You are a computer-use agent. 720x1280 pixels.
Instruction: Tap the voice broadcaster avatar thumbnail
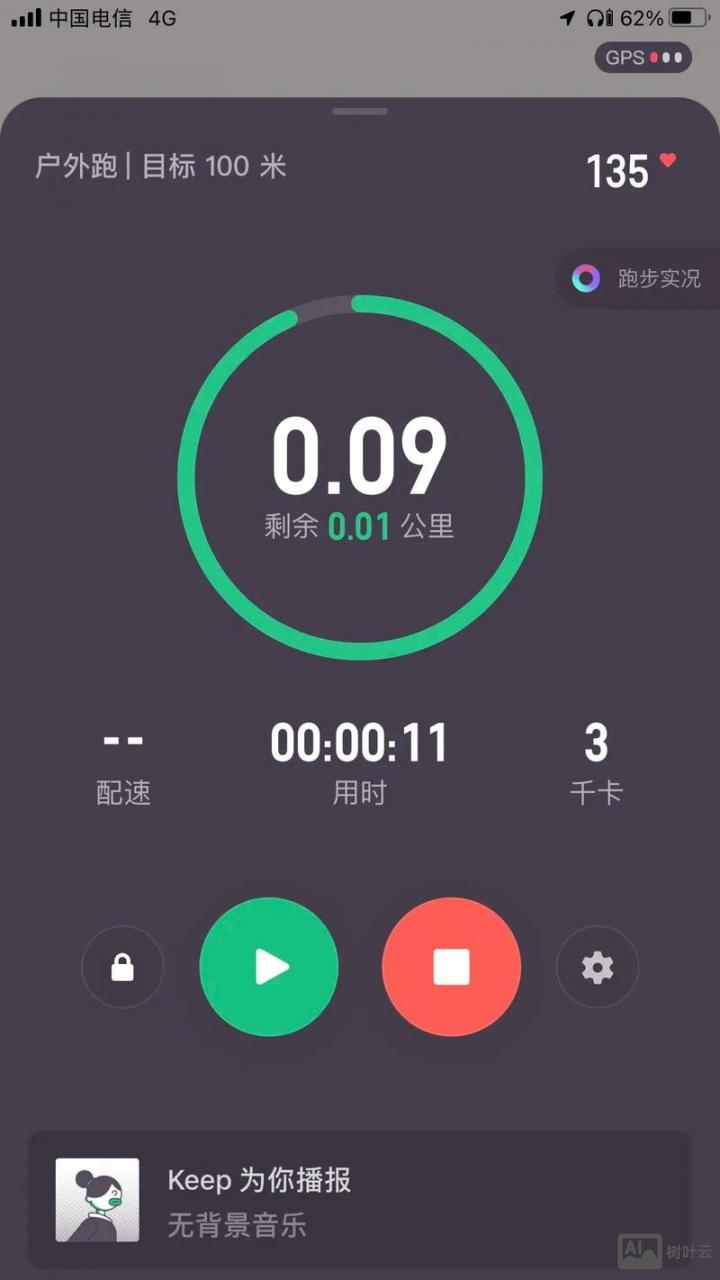click(95, 1200)
